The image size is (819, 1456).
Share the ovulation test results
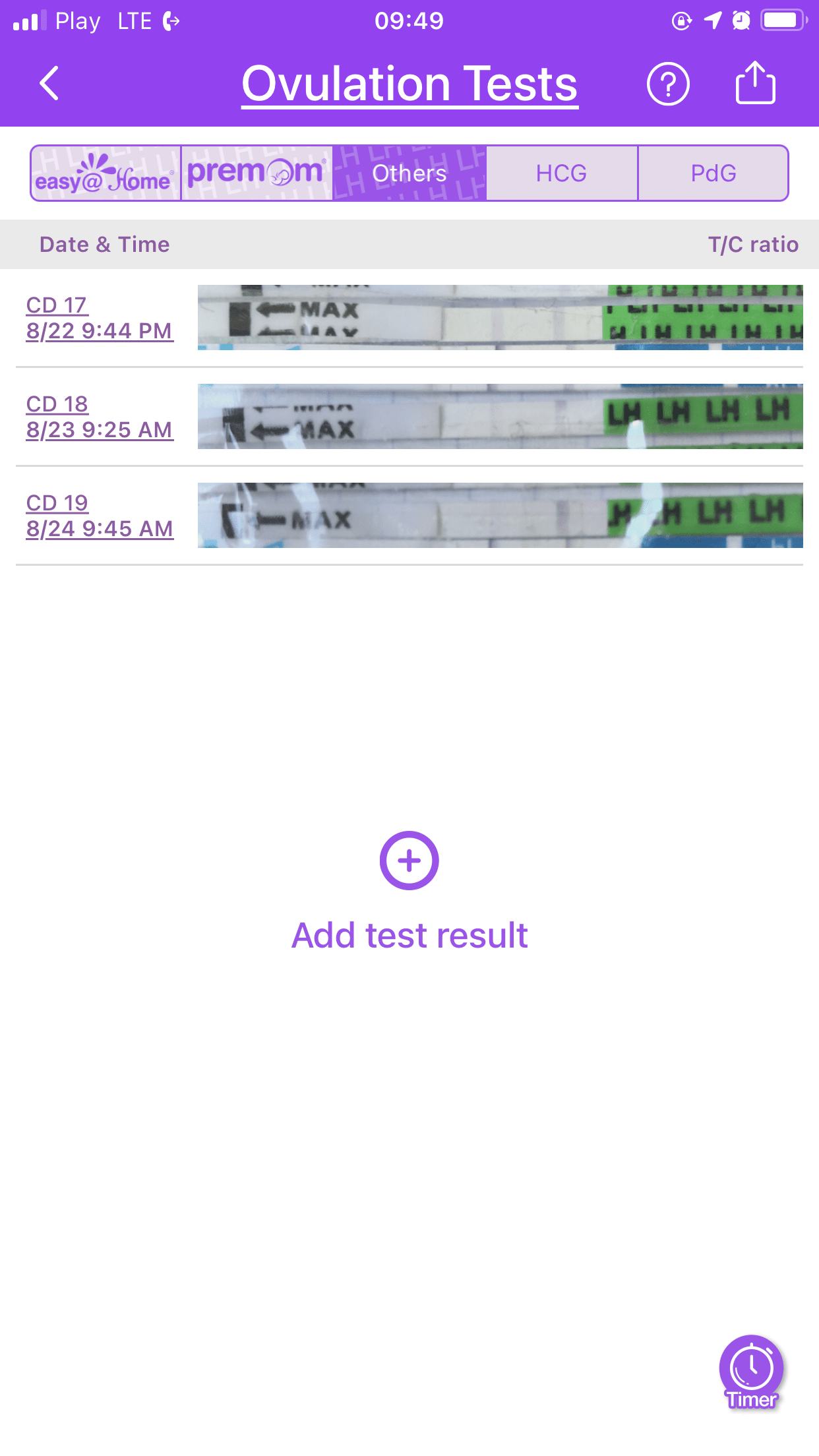point(755,83)
